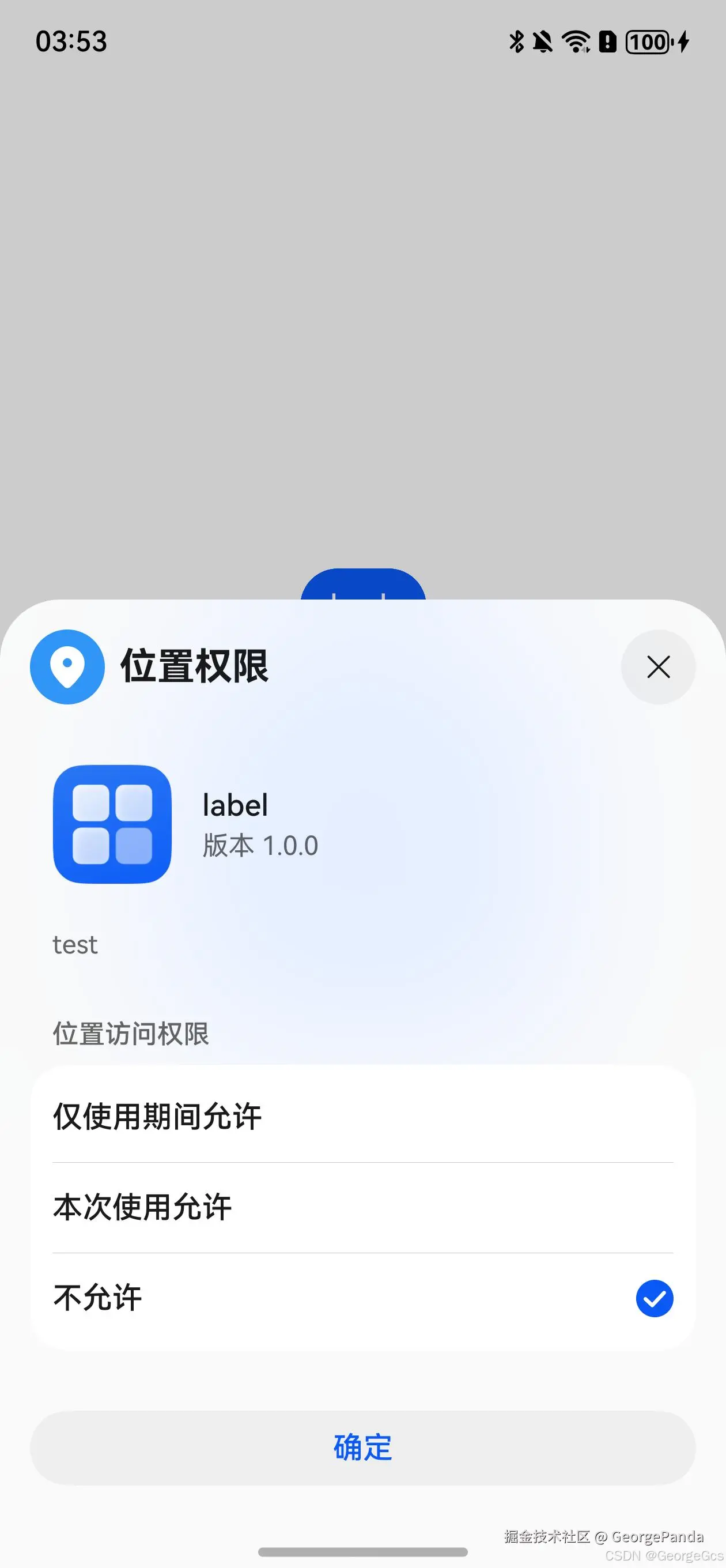Tap the navigation handle at screen bottom
The width and height of the screenshot is (726, 1568).
(362, 1551)
